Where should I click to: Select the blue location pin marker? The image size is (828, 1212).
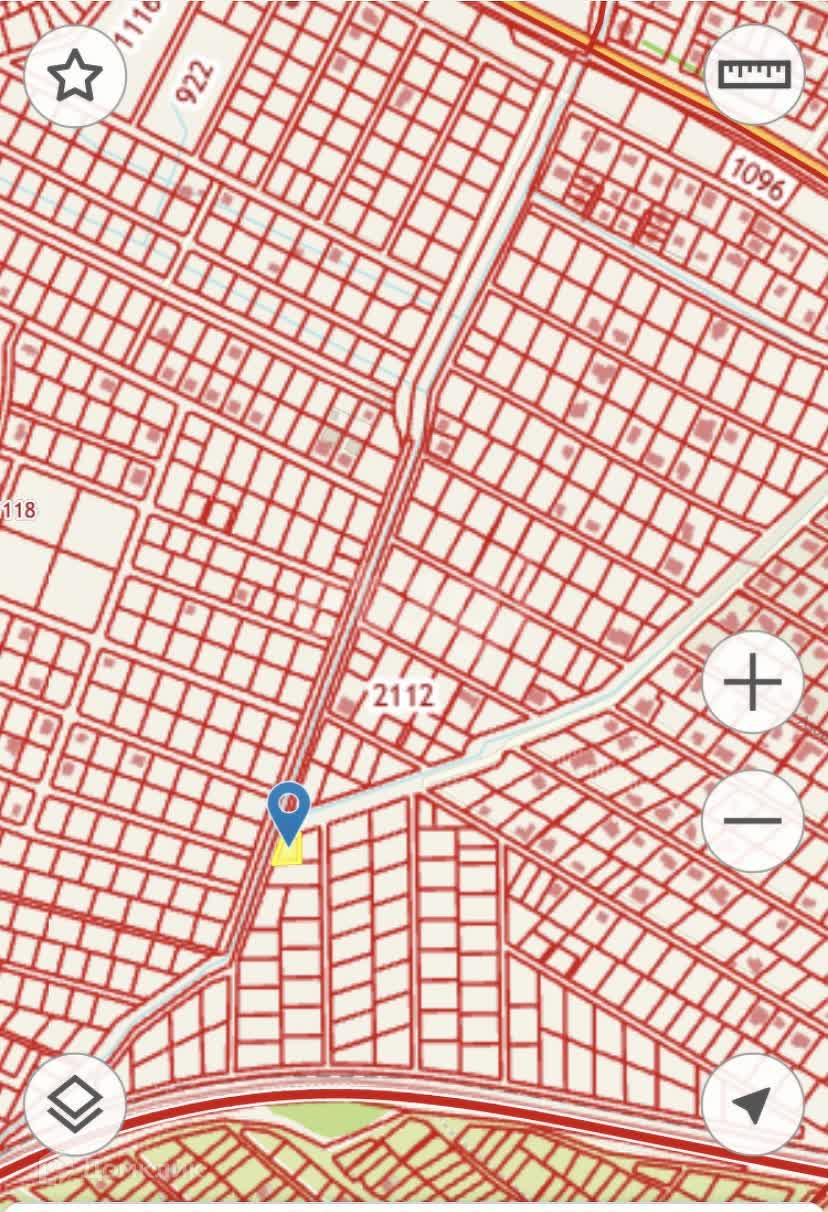[x=289, y=811]
